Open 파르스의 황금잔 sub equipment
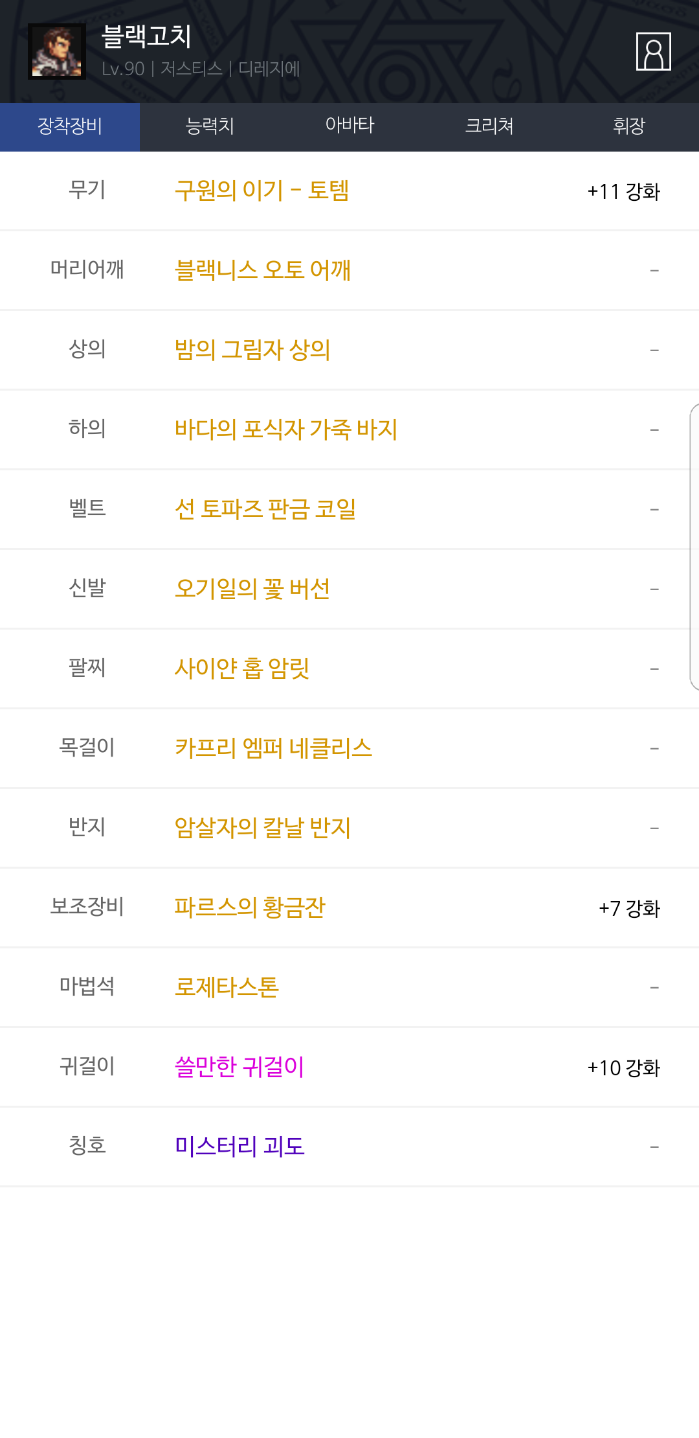699x1438 pixels. coord(250,908)
